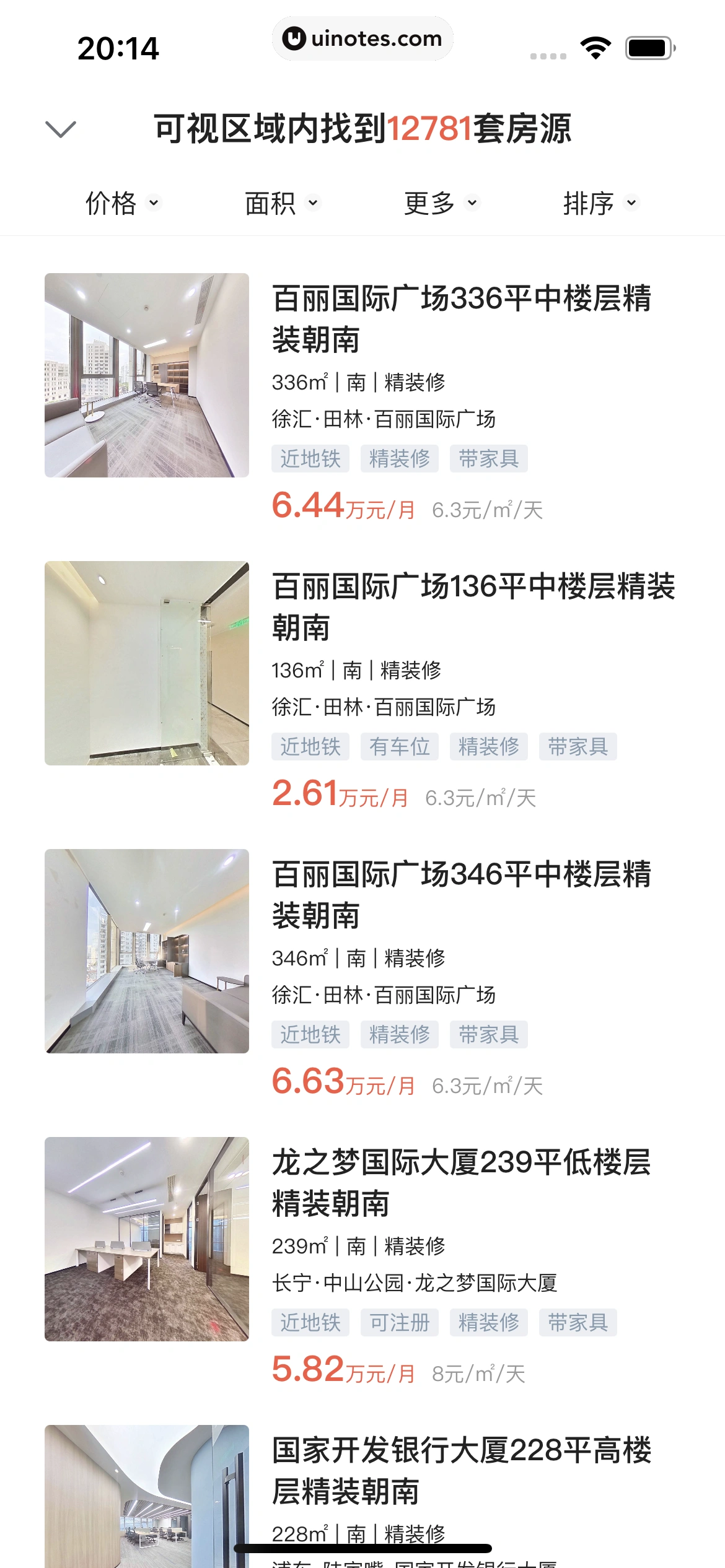The height and width of the screenshot is (1568, 725).
Task: Open the 龙之梦国际大厦239平 listing
Action: point(461,1183)
